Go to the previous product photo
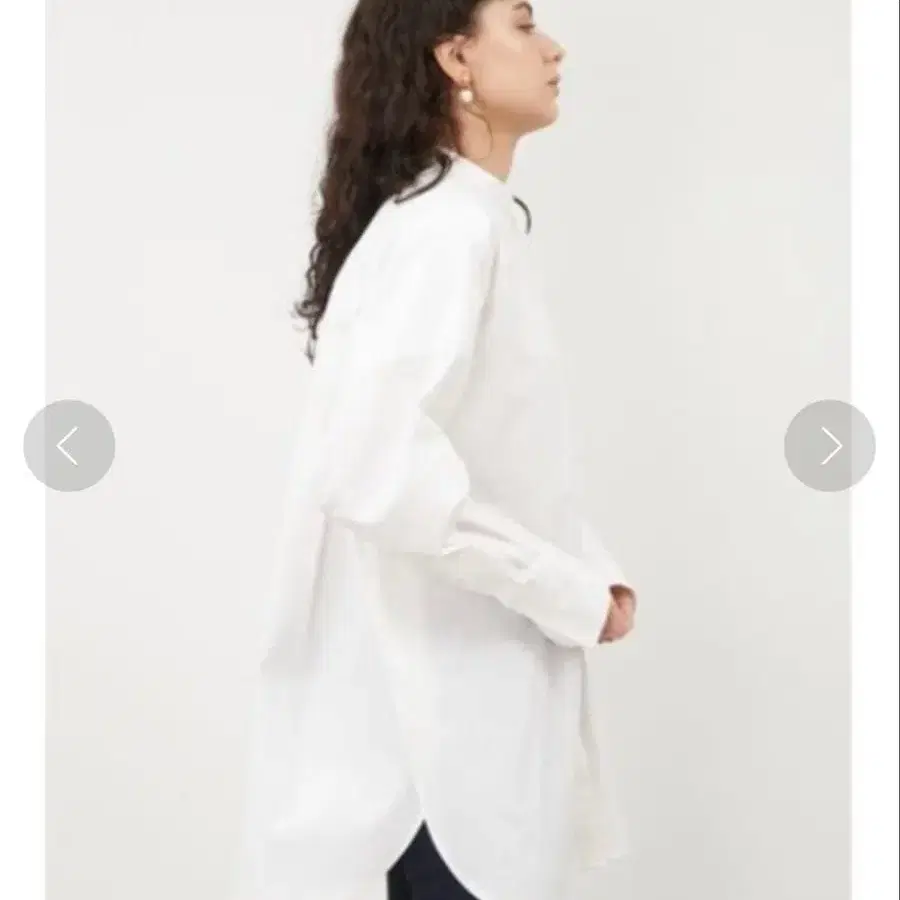Viewport: 900px width, 900px height. point(69,446)
